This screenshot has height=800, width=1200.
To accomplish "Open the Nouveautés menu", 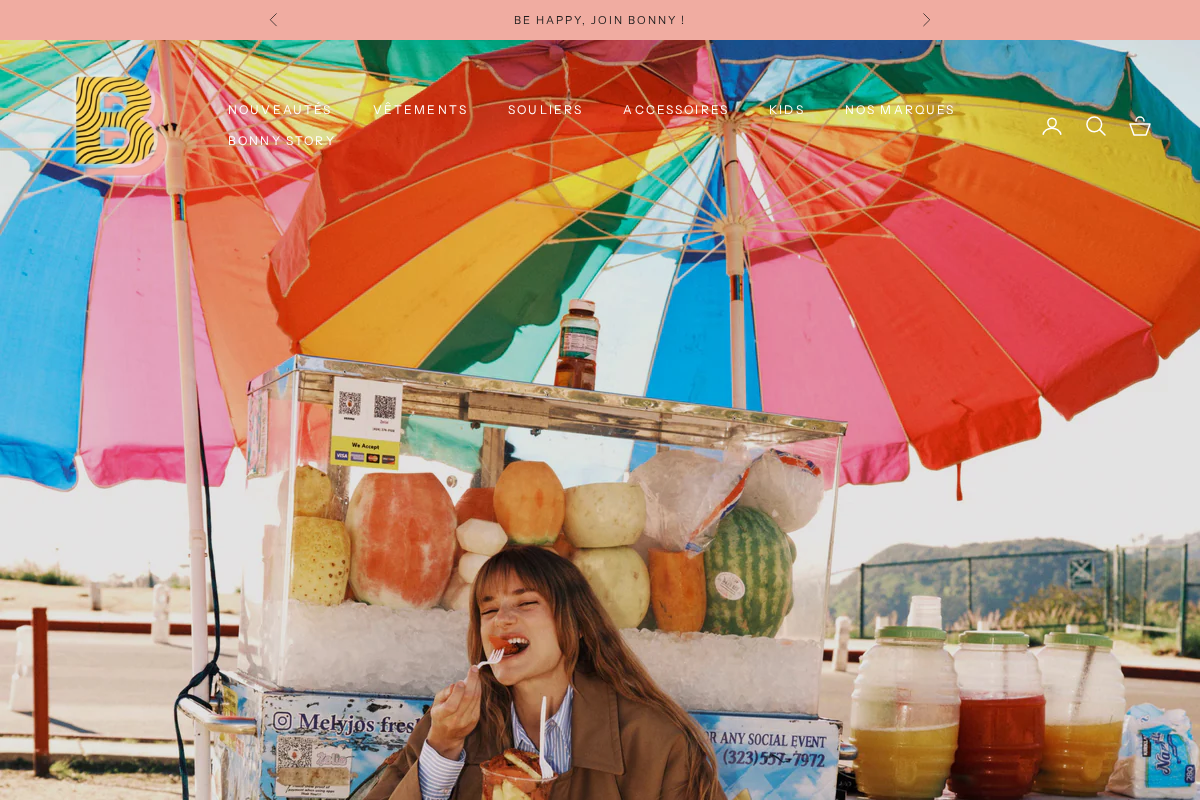I will click(x=280, y=110).
